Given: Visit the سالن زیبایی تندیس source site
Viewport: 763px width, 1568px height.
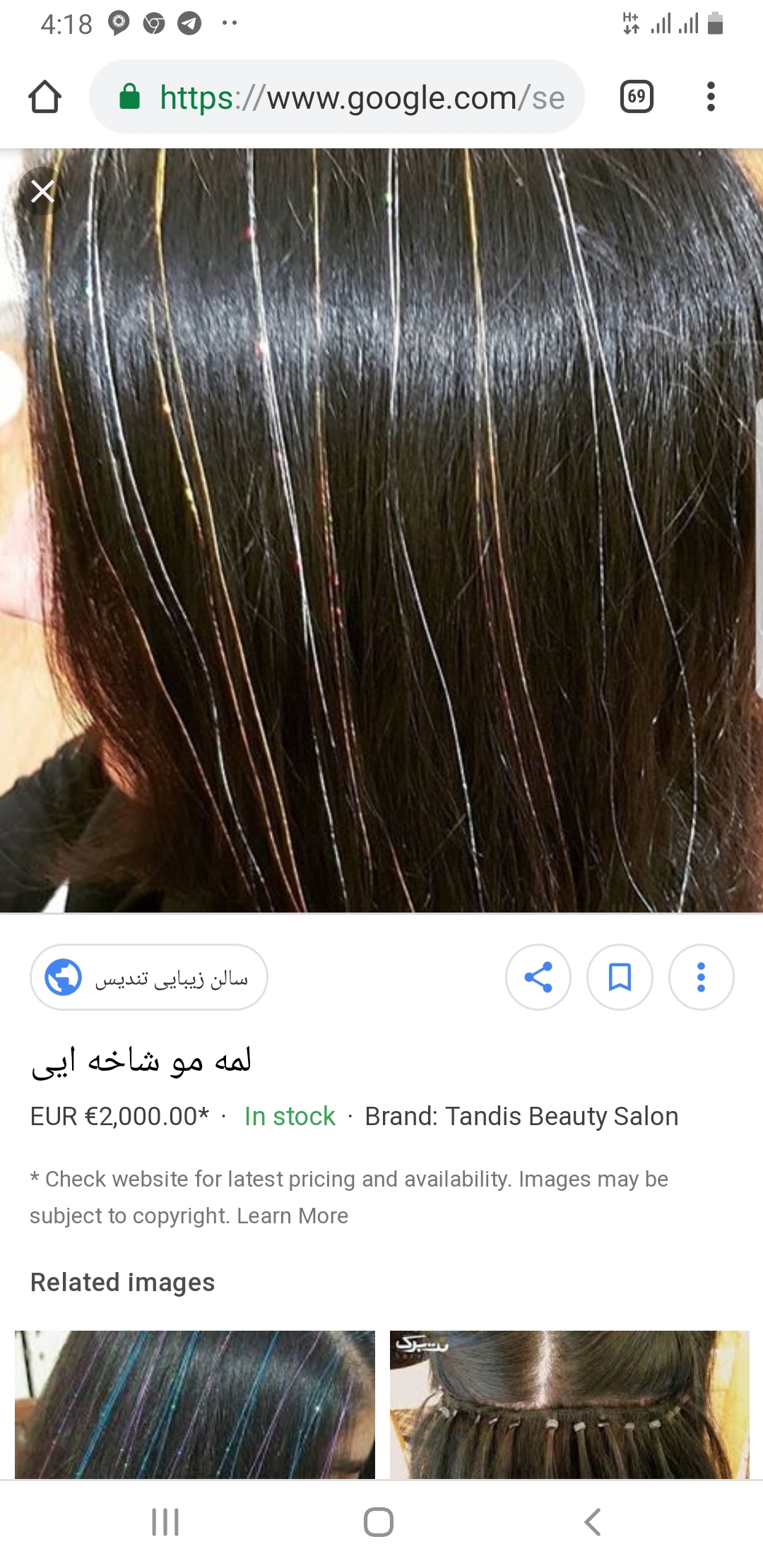Looking at the screenshot, I should tap(149, 978).
